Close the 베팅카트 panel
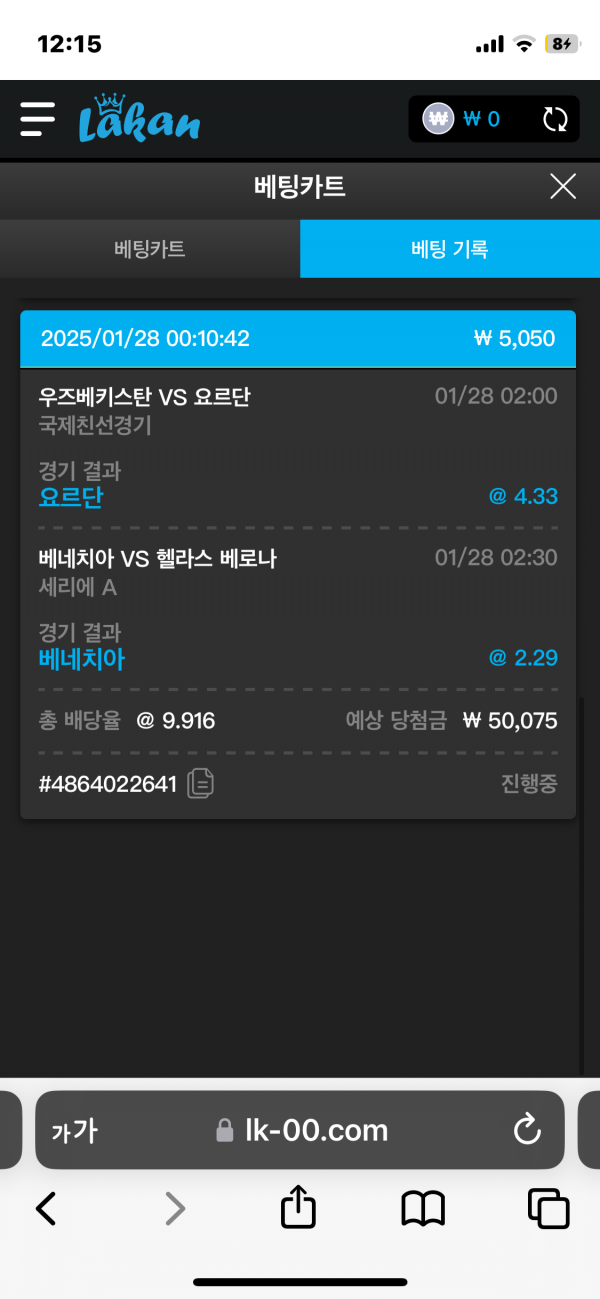Viewport: 600px width, 1299px height. click(x=563, y=186)
